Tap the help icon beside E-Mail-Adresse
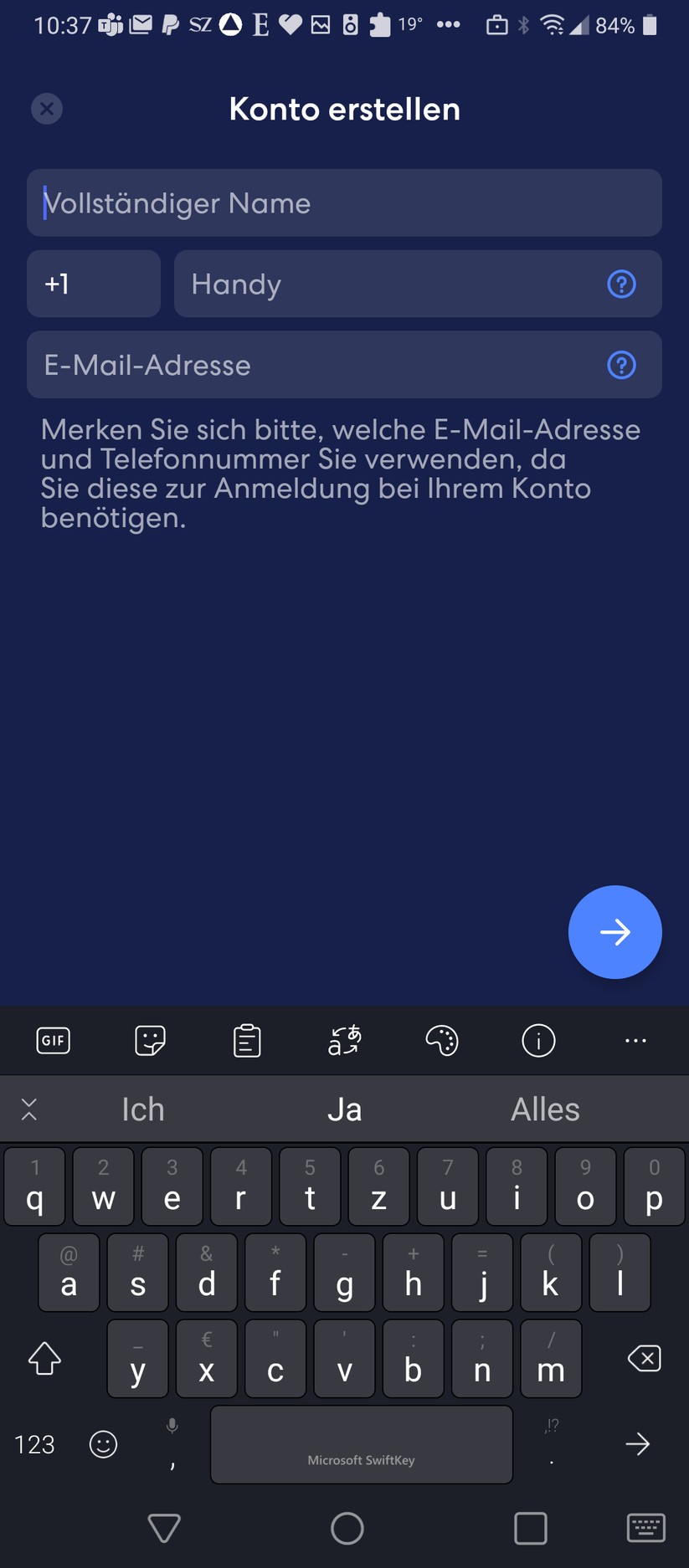Screen dimensions: 689x1568 coord(620,365)
